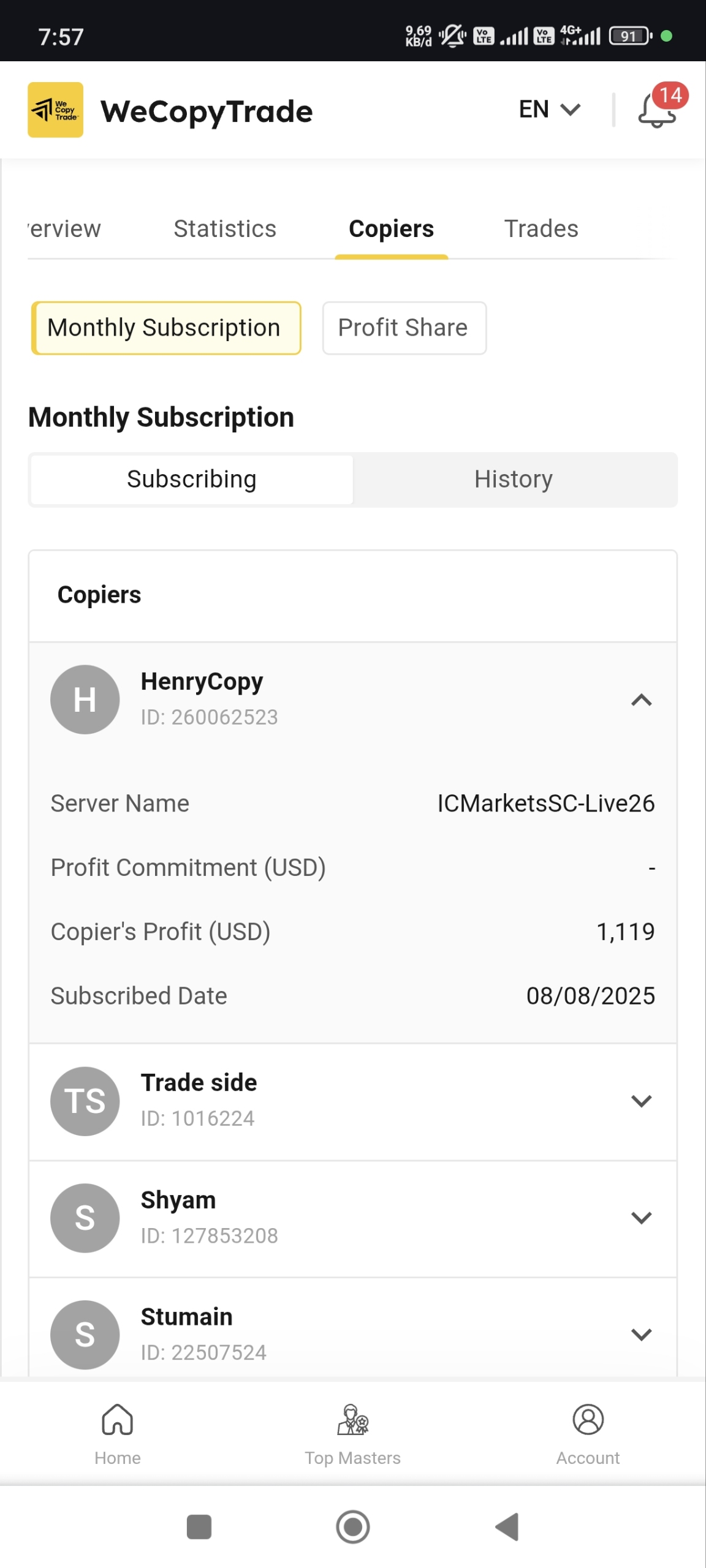706x1568 pixels.
Task: Open the EN language dropdown
Action: pyautogui.click(x=548, y=110)
